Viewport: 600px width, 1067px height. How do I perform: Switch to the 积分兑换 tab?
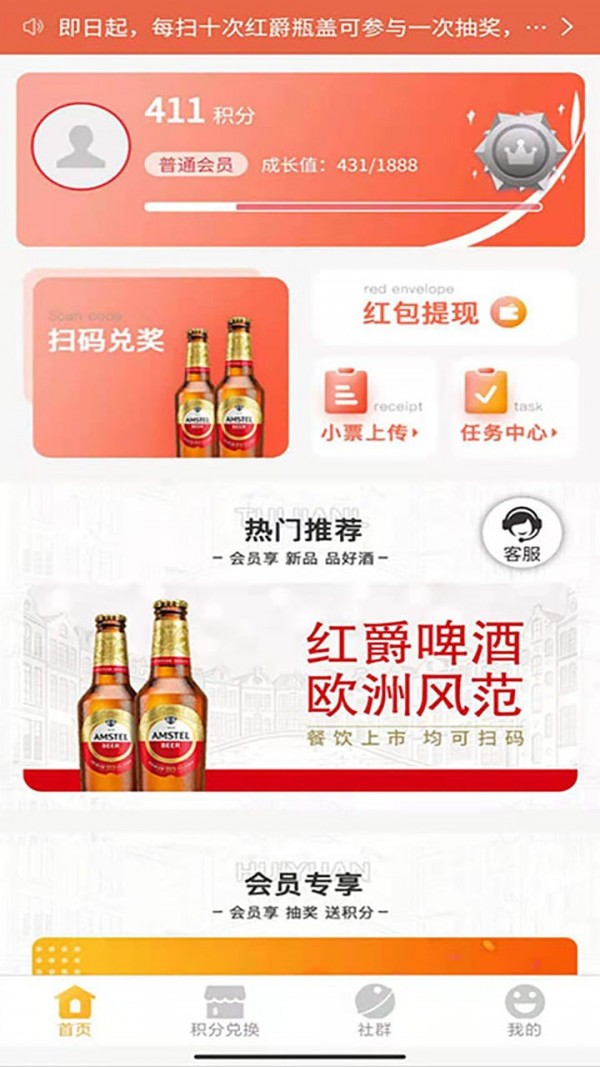point(225,1010)
